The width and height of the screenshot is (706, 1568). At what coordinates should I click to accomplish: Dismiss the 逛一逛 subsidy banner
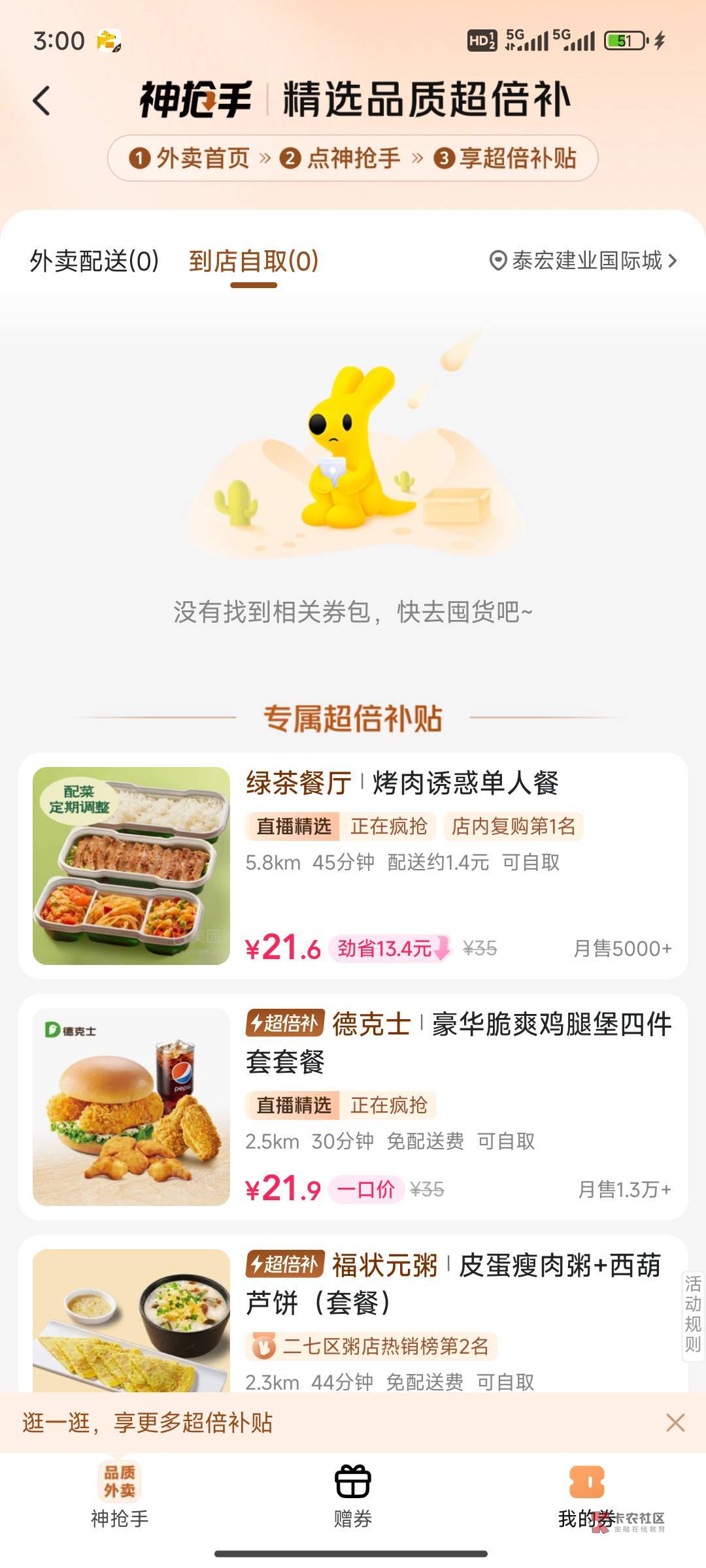(675, 1422)
